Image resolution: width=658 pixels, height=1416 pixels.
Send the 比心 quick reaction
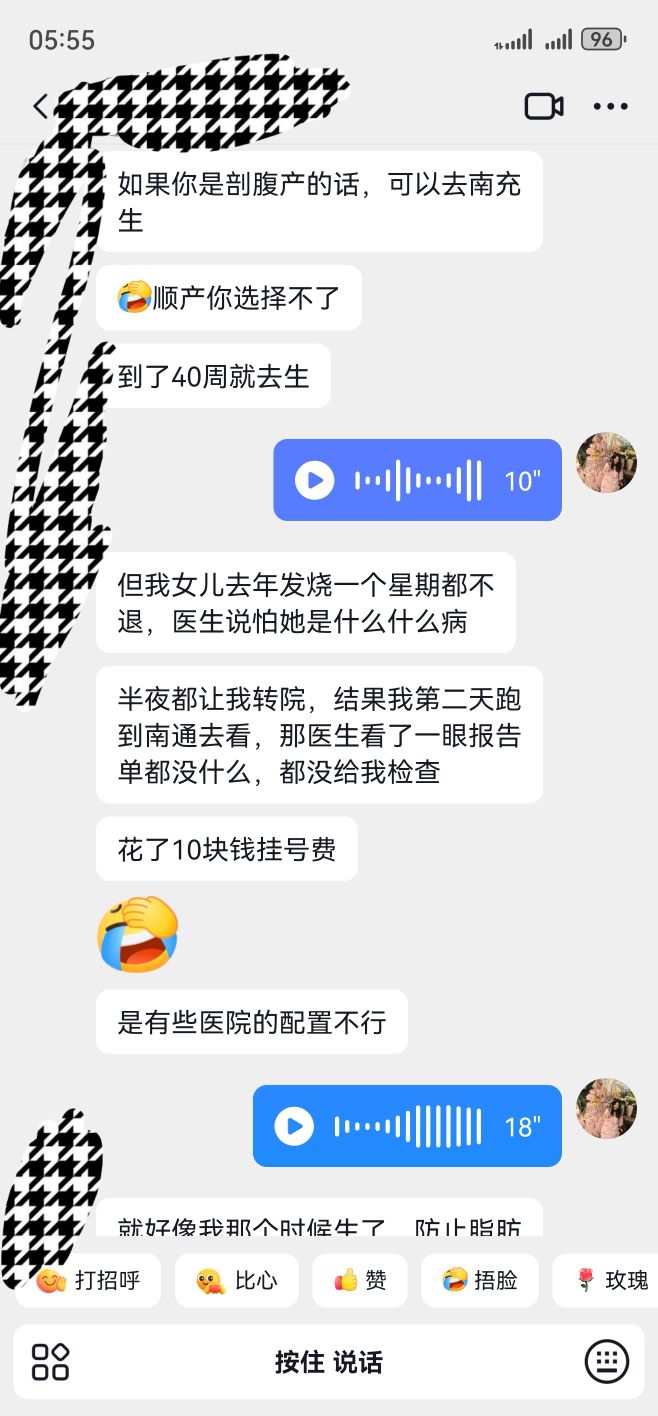coord(236,1280)
